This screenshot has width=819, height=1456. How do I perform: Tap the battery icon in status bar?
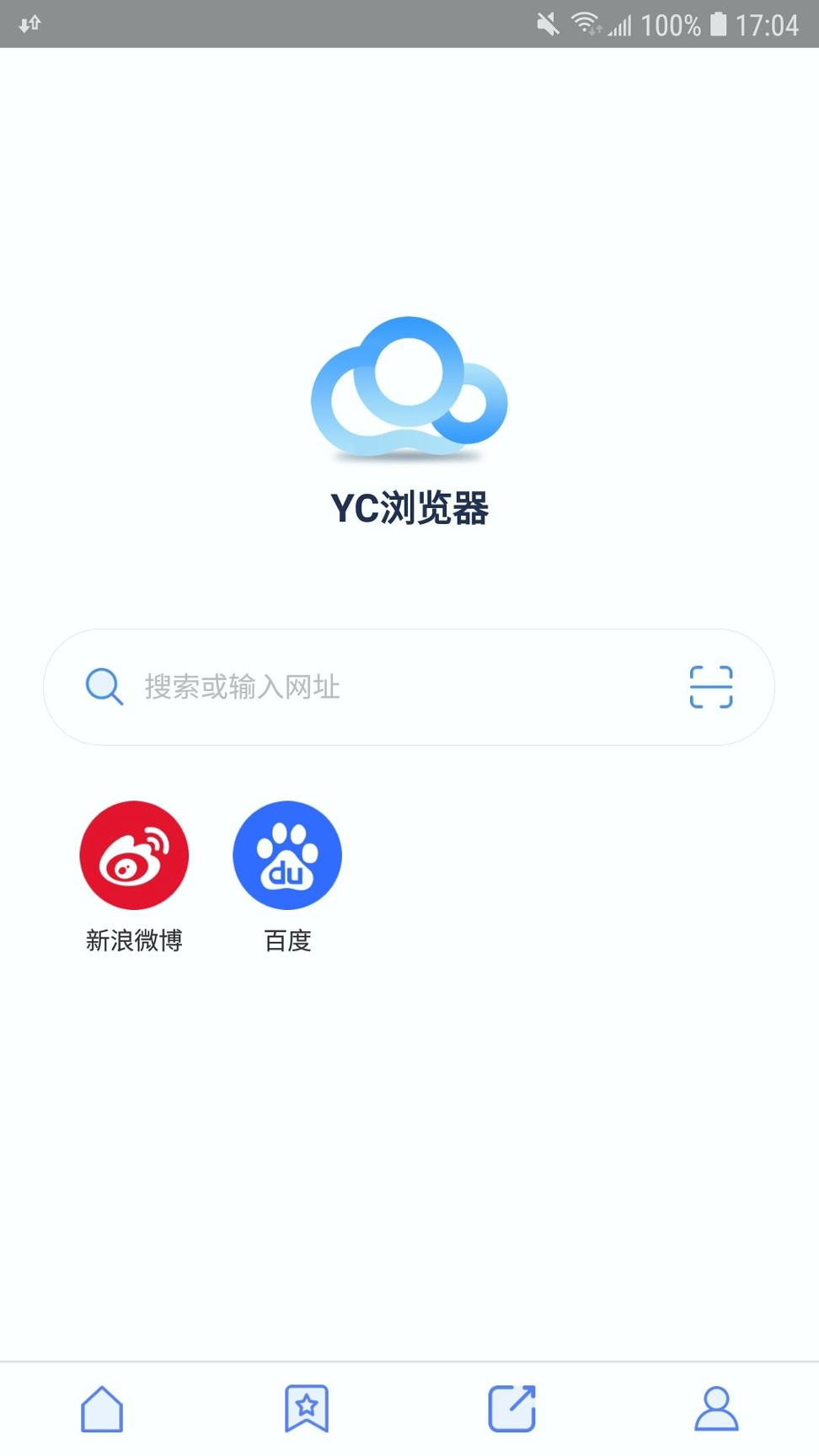click(720, 24)
